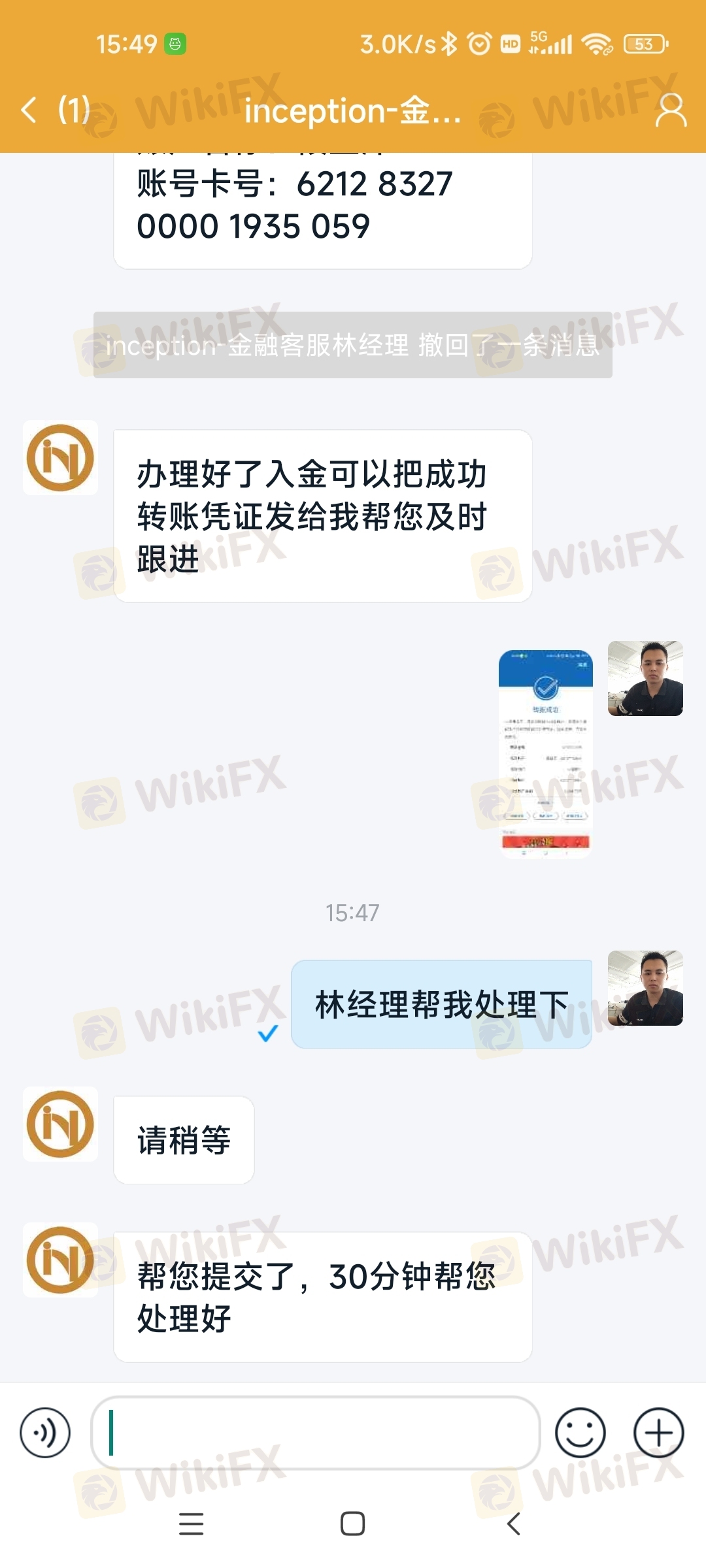This screenshot has height=1568, width=706.
Task: Go back to the chat list
Action: pos(29,110)
